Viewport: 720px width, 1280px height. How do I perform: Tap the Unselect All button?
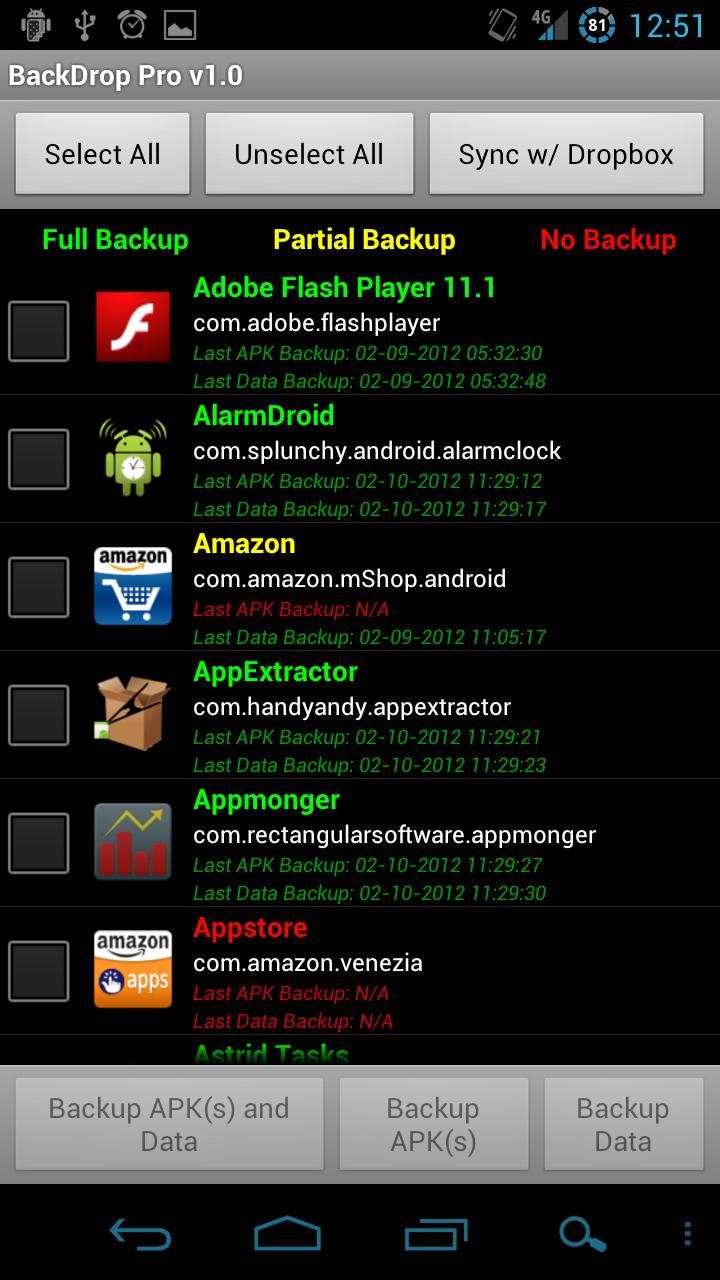pyautogui.click(x=309, y=154)
